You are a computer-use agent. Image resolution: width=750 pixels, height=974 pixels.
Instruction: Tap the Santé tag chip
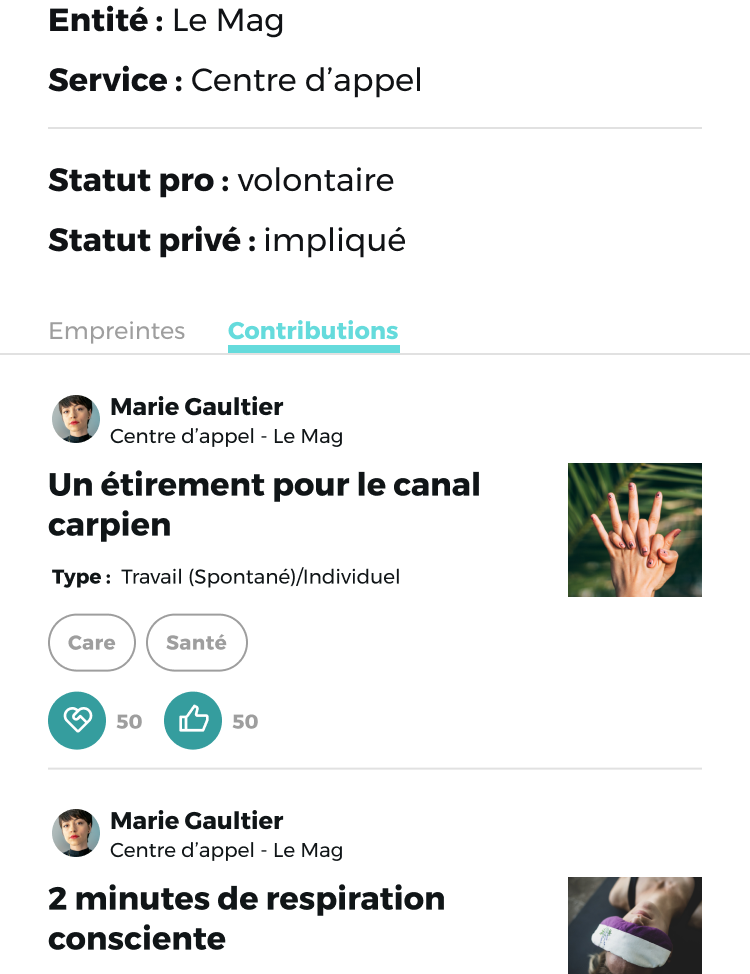point(196,642)
